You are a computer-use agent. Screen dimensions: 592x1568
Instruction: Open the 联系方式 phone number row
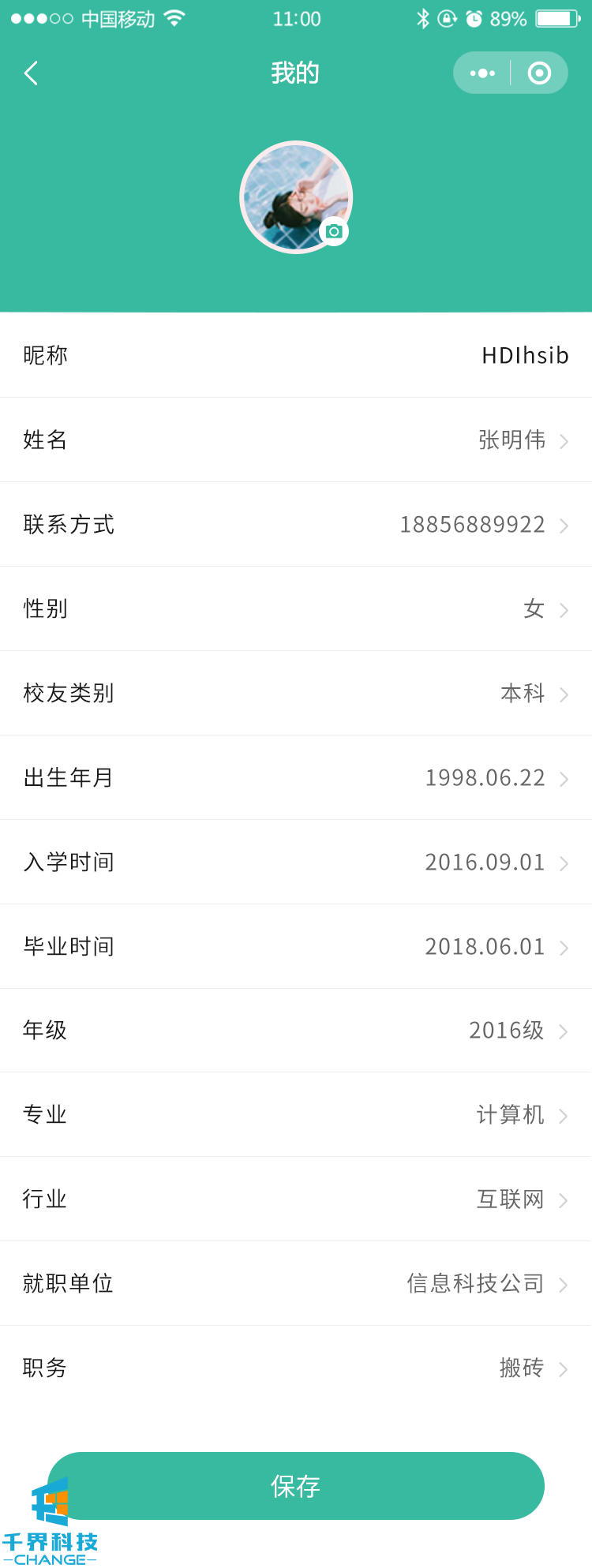(296, 524)
